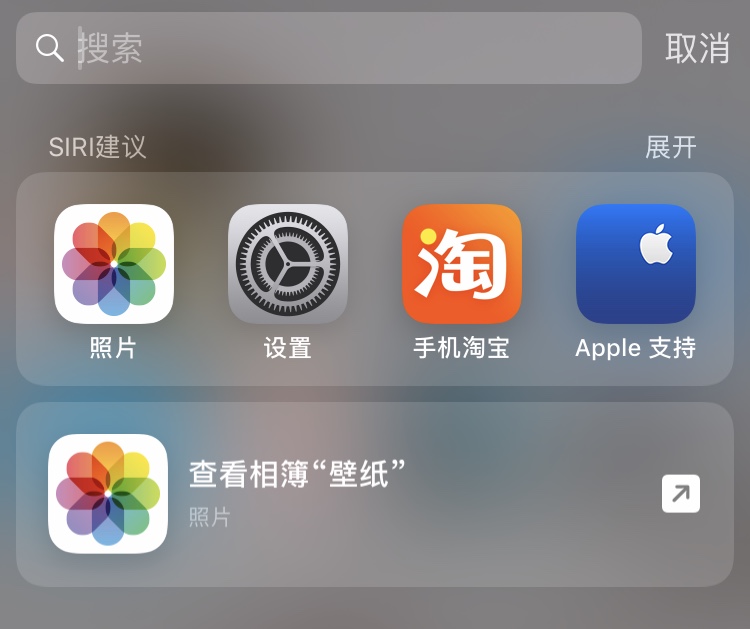Open Apple 支持 app

coord(636,264)
